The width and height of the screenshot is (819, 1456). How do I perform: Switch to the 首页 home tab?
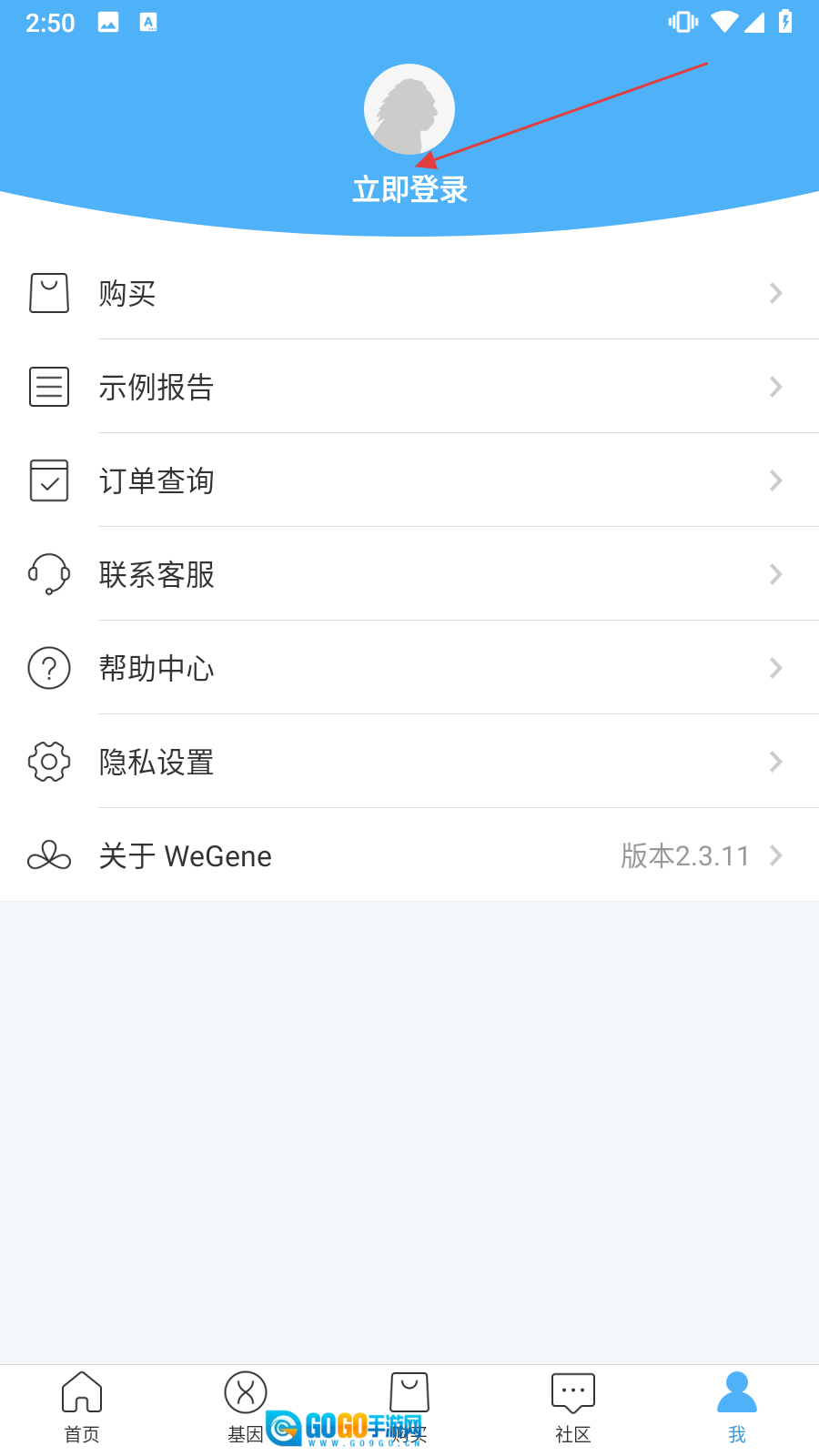pyautogui.click(x=82, y=1407)
